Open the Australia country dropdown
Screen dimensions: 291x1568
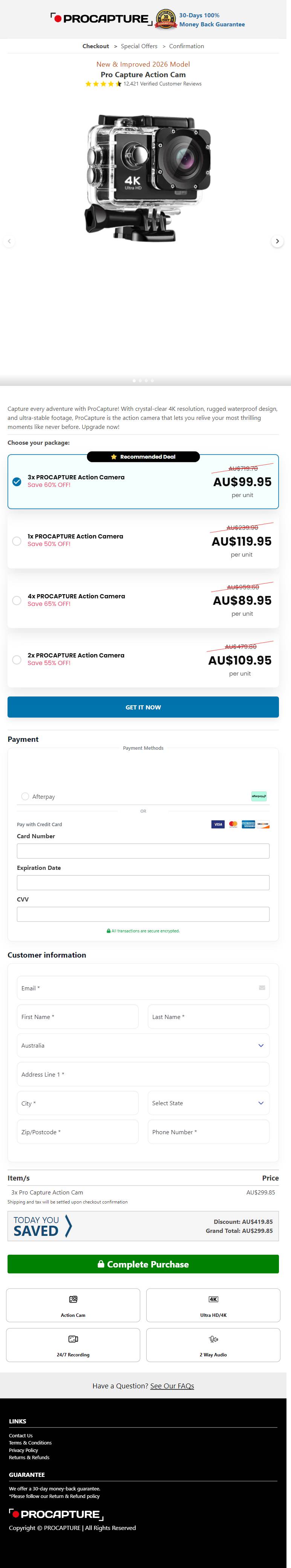tap(143, 1045)
